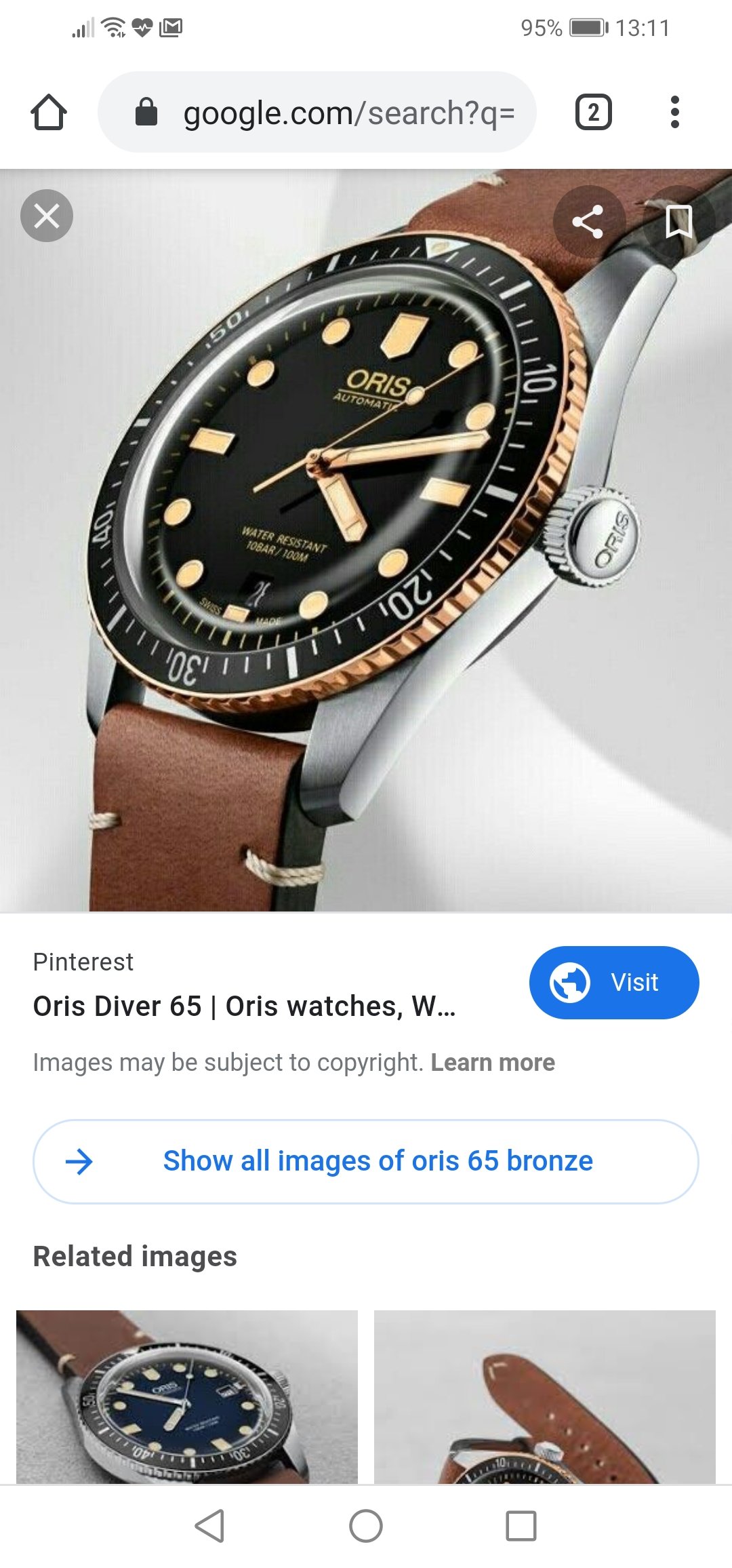732x1568 pixels.
Task: Show all images of oris 65 bronze
Action: point(366,1161)
